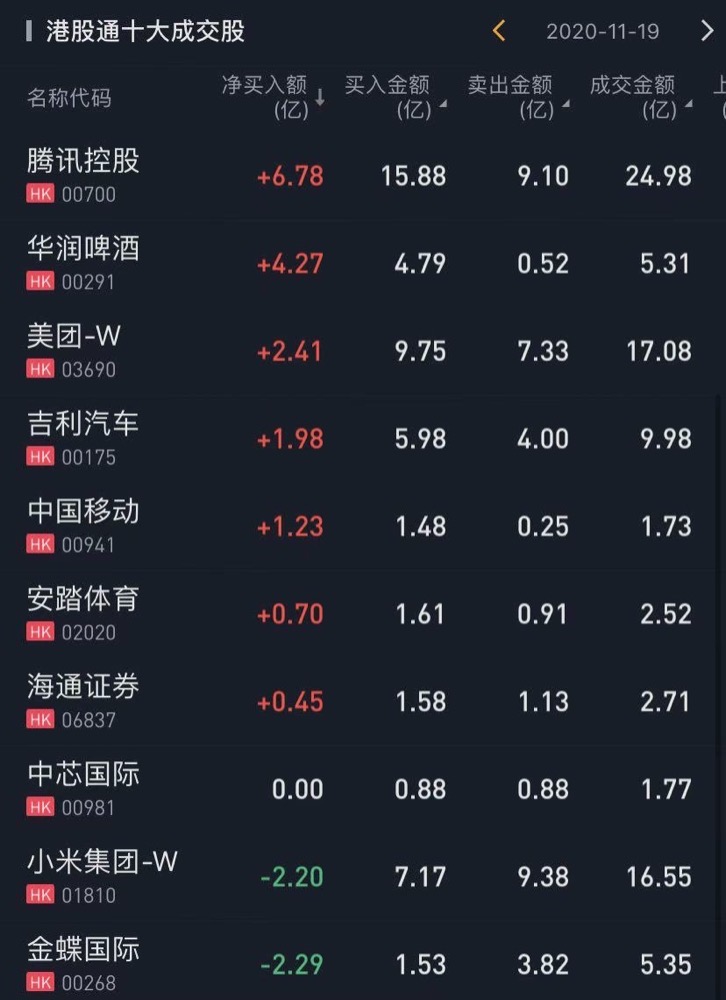Select the 金蝶国际 row

click(x=84, y=964)
